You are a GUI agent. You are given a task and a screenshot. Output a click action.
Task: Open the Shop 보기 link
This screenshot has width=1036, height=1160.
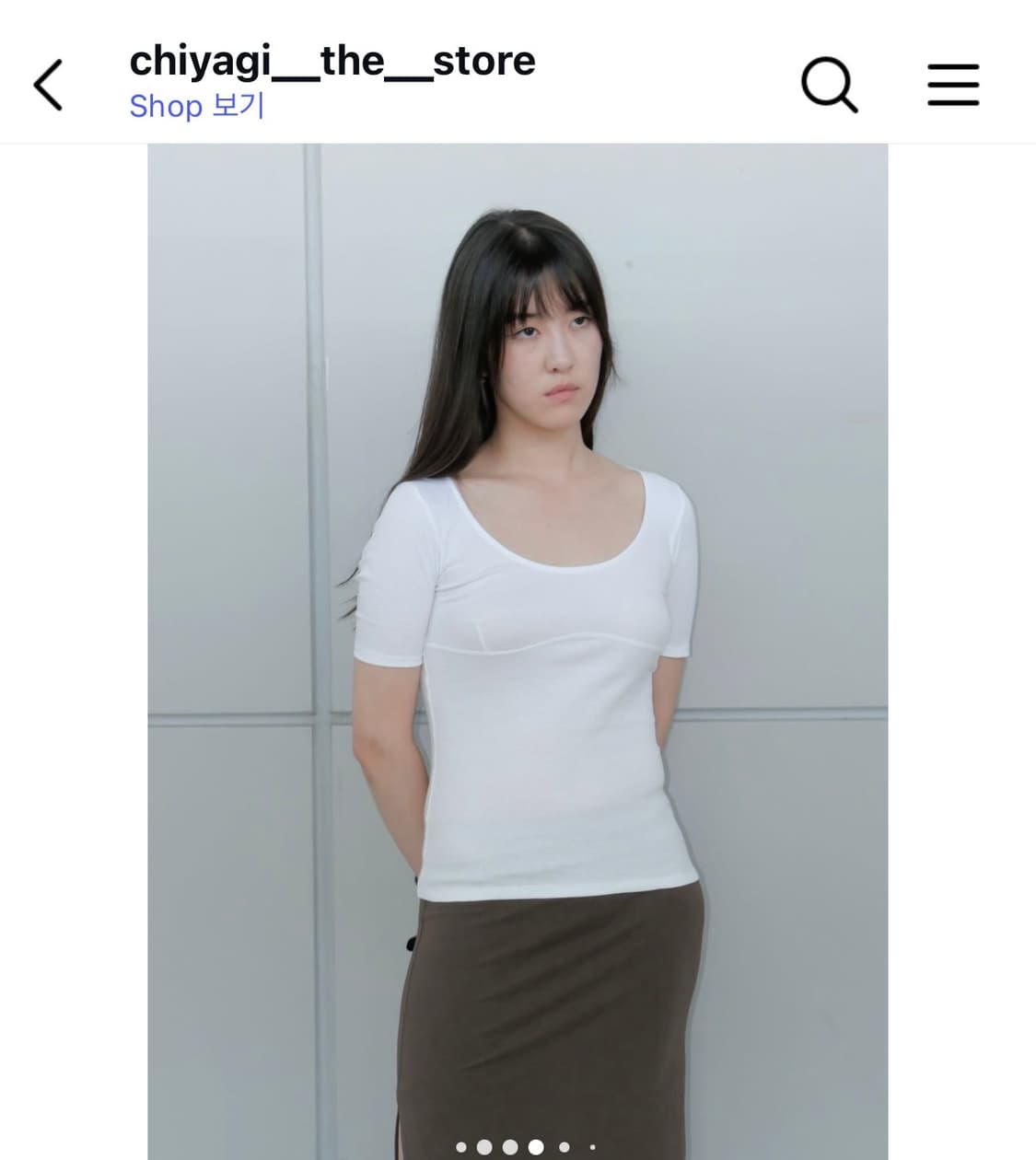pos(196,106)
